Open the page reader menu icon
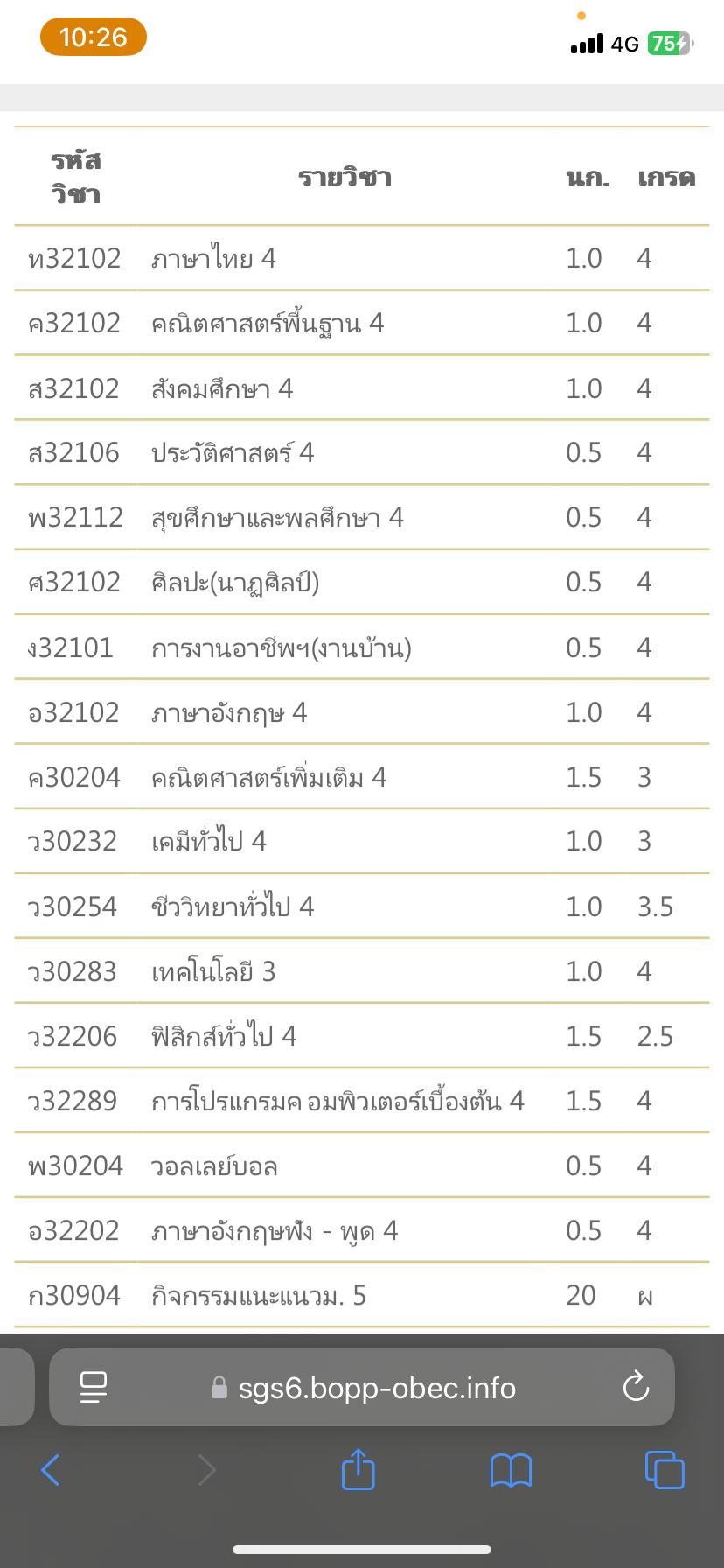The height and width of the screenshot is (1568, 724). [93, 1388]
